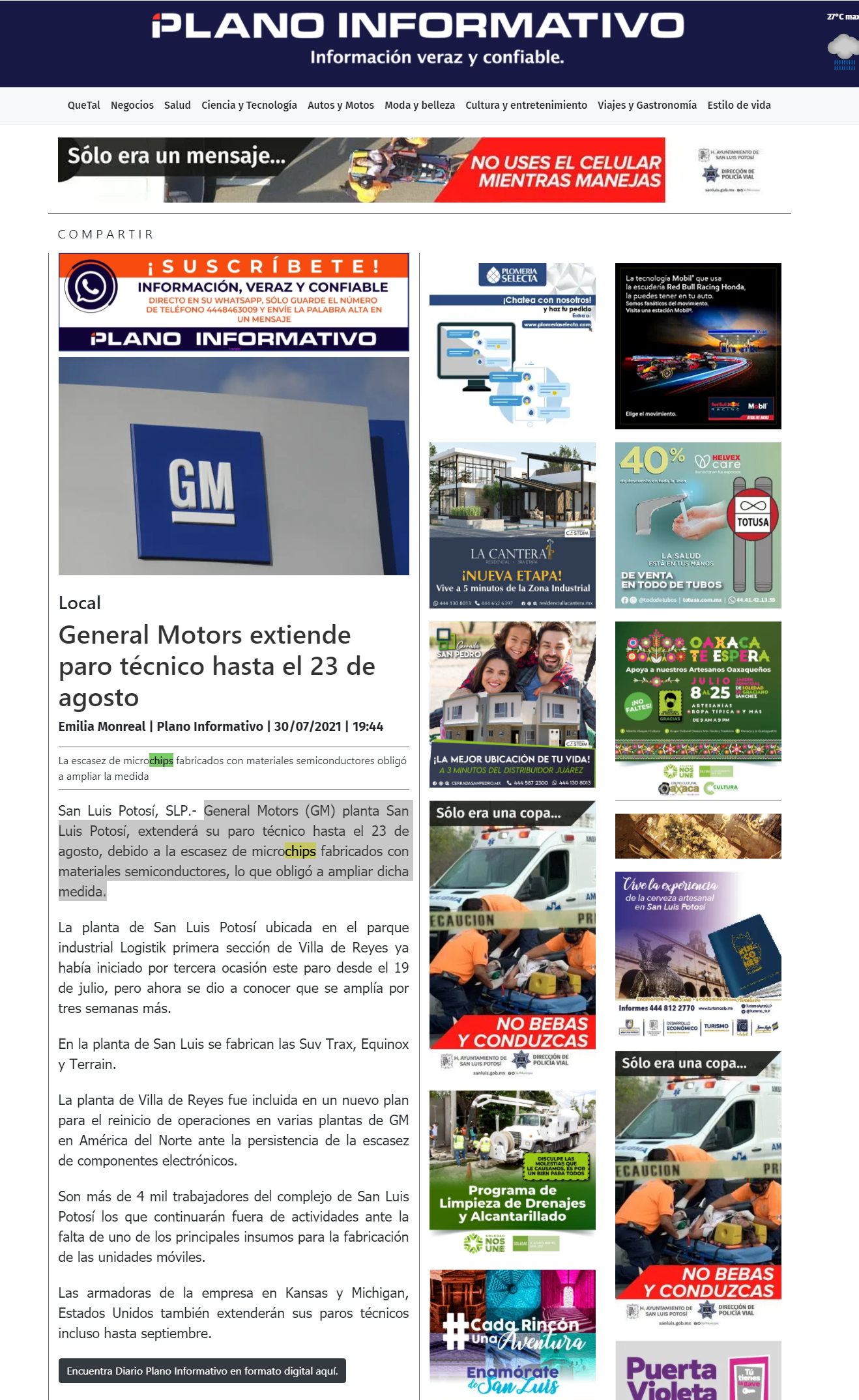The width and height of the screenshot is (859, 1400).
Task: Open Viajes y Gastronomía section
Action: (x=647, y=105)
